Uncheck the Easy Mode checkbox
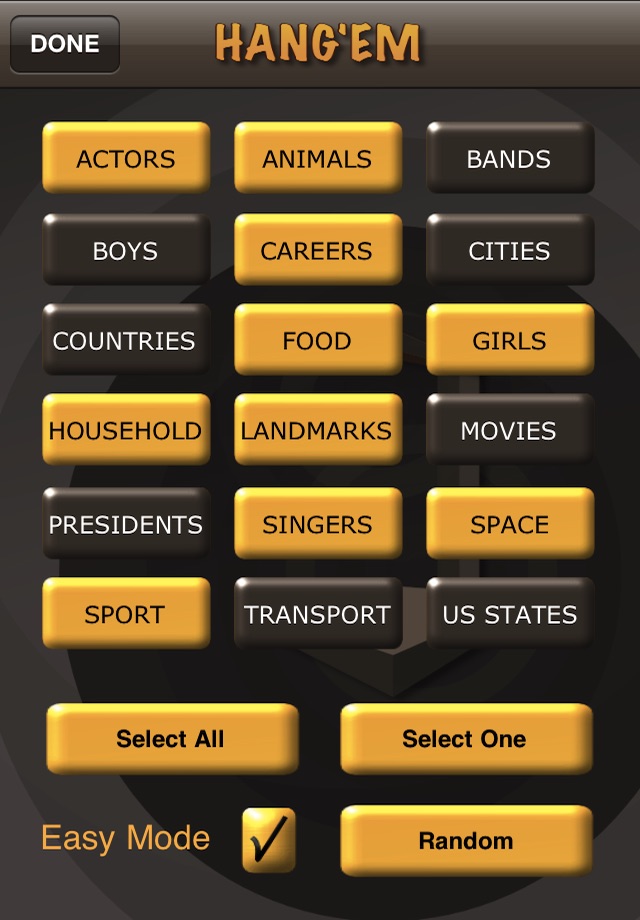Image resolution: width=640 pixels, height=920 pixels. coord(269,839)
